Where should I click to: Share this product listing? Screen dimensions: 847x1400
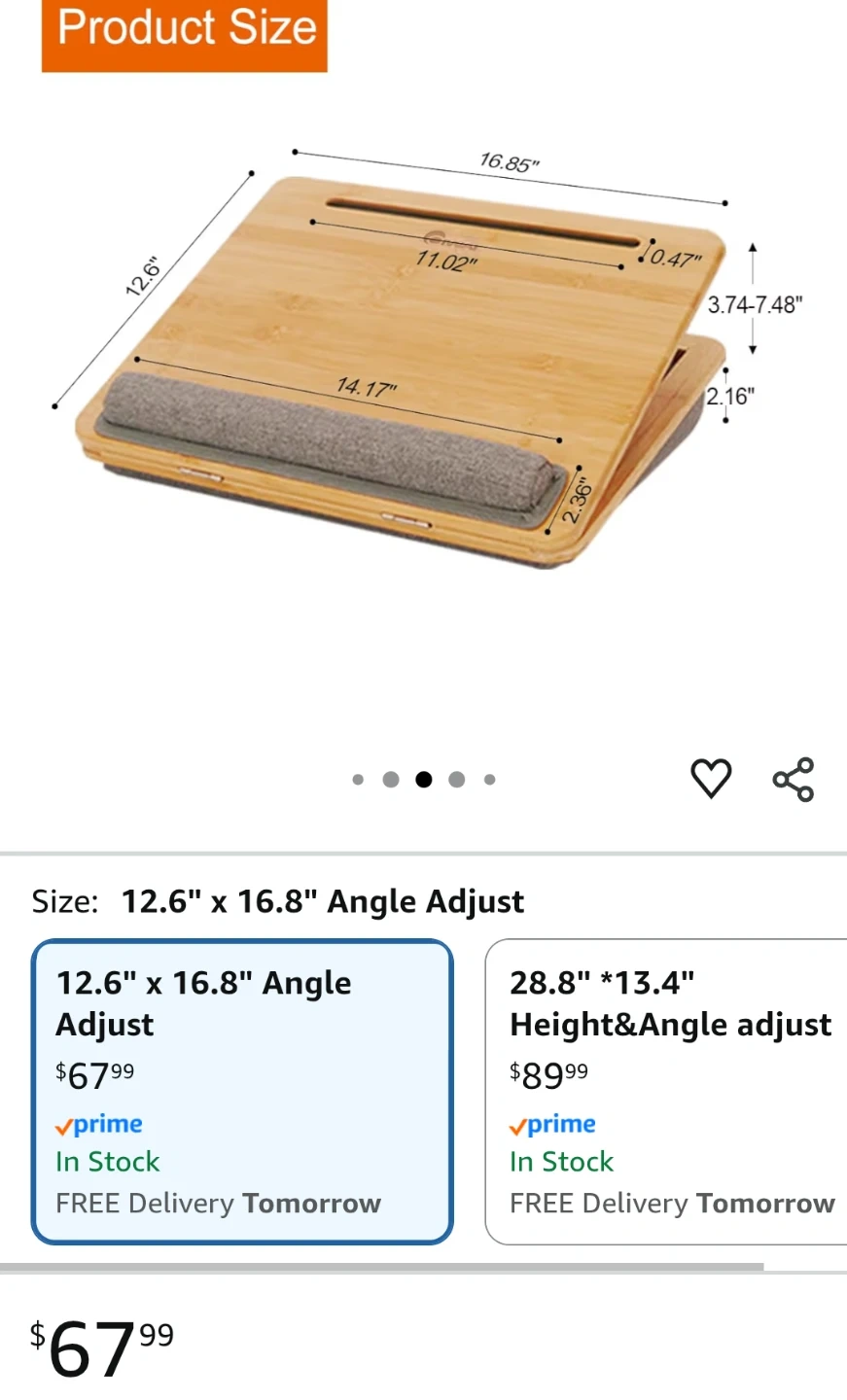point(794,779)
